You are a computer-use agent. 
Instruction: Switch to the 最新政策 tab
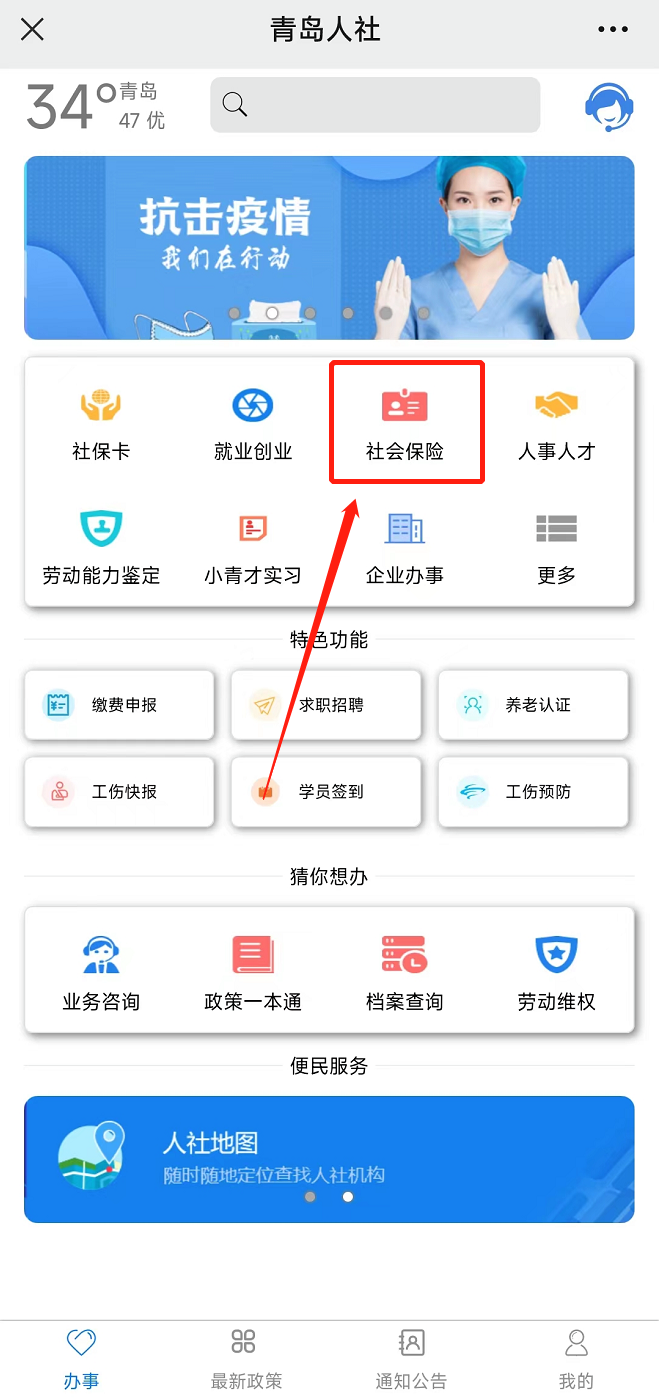(x=246, y=1358)
